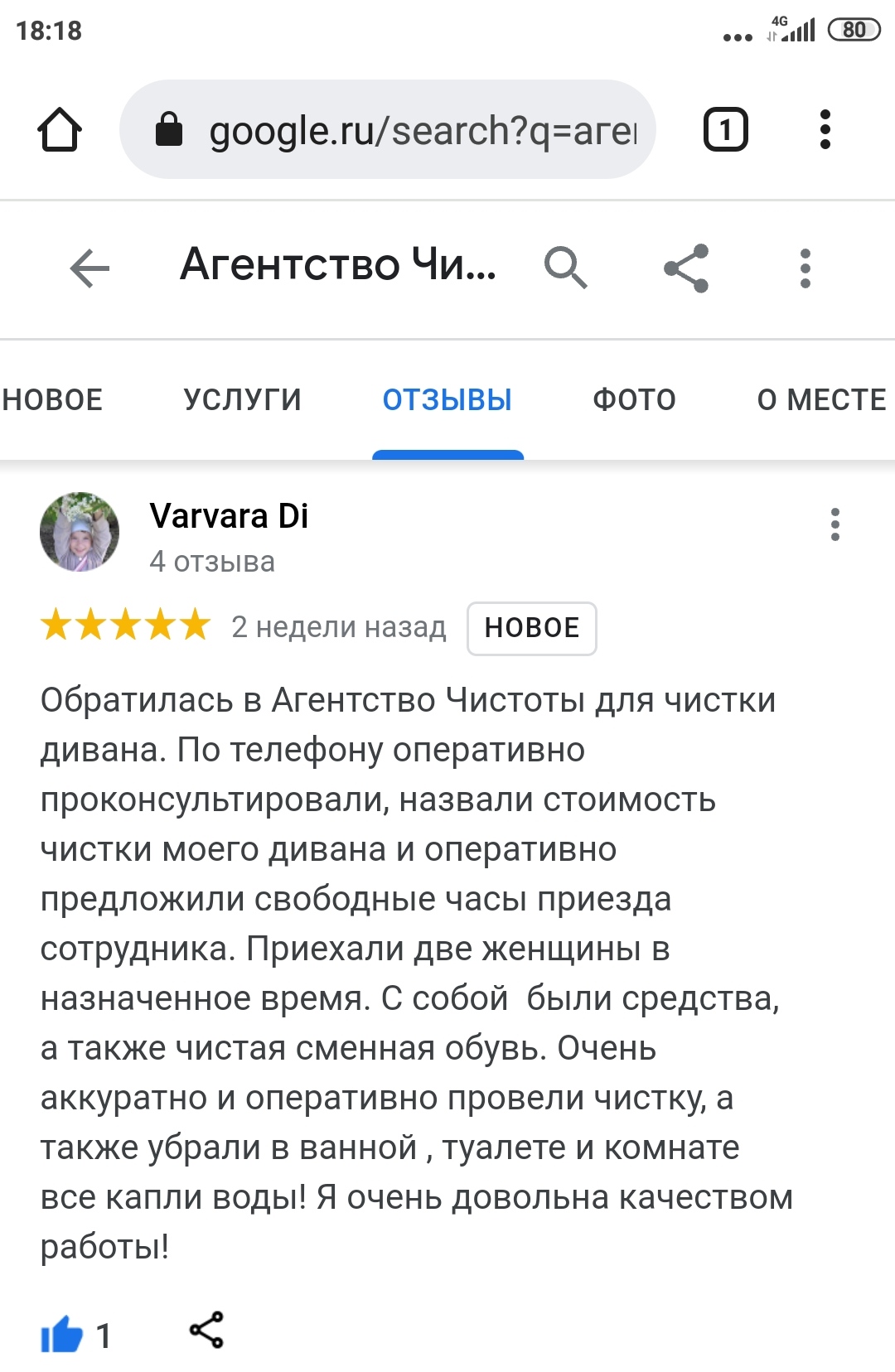The height and width of the screenshot is (1372, 895).
Task: Share the Агентство Чистоты listing
Action: 686,268
